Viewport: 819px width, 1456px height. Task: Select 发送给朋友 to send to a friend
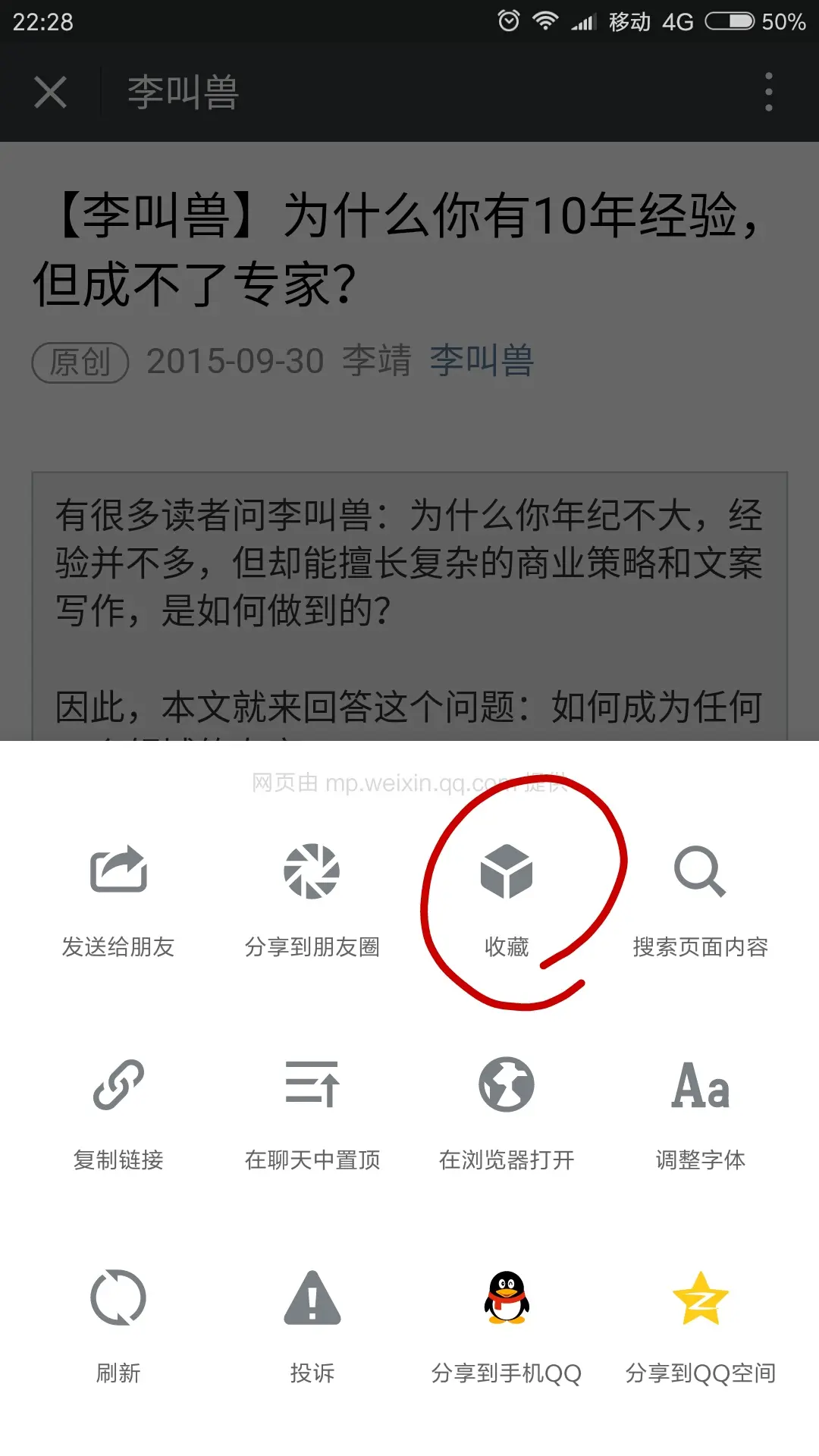coord(118,899)
